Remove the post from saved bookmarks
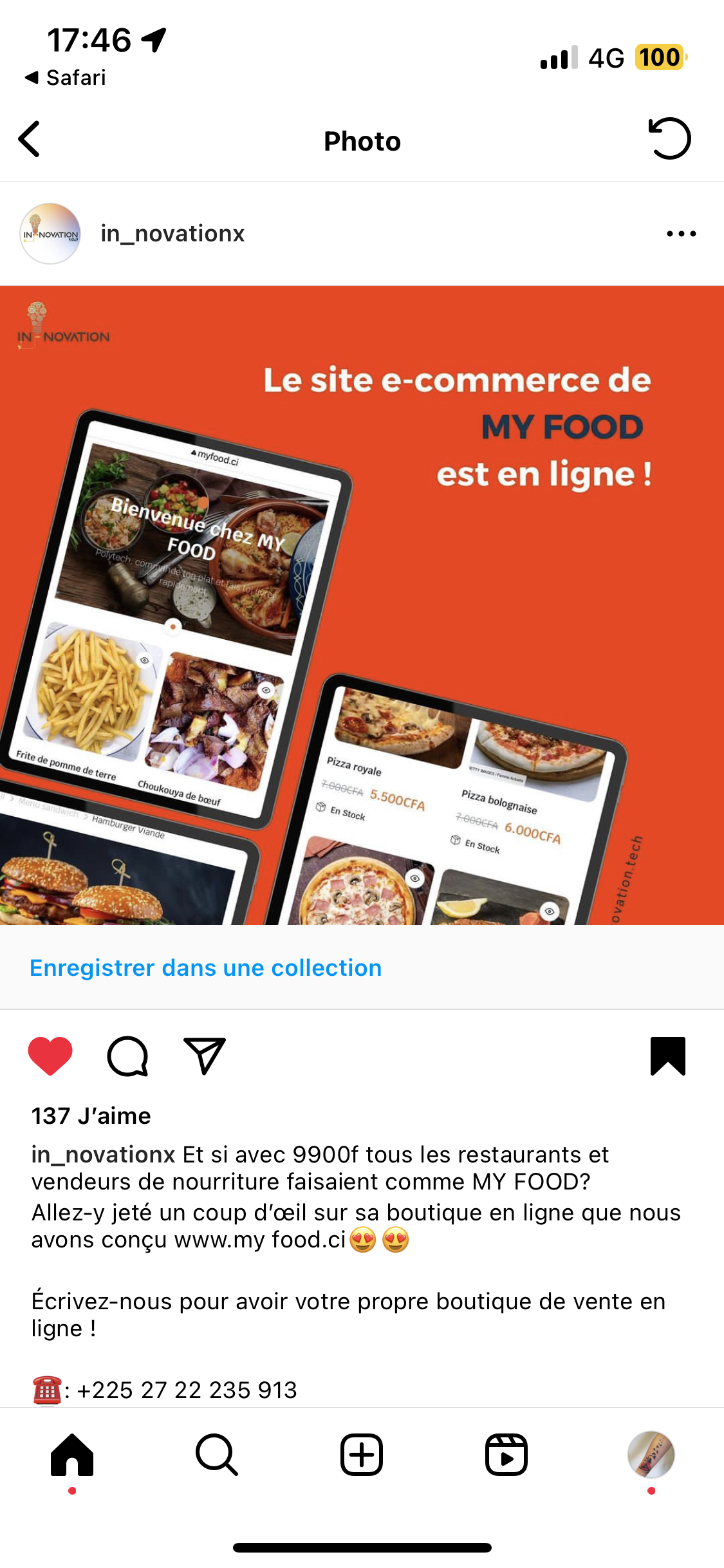724x1568 pixels. [667, 1056]
